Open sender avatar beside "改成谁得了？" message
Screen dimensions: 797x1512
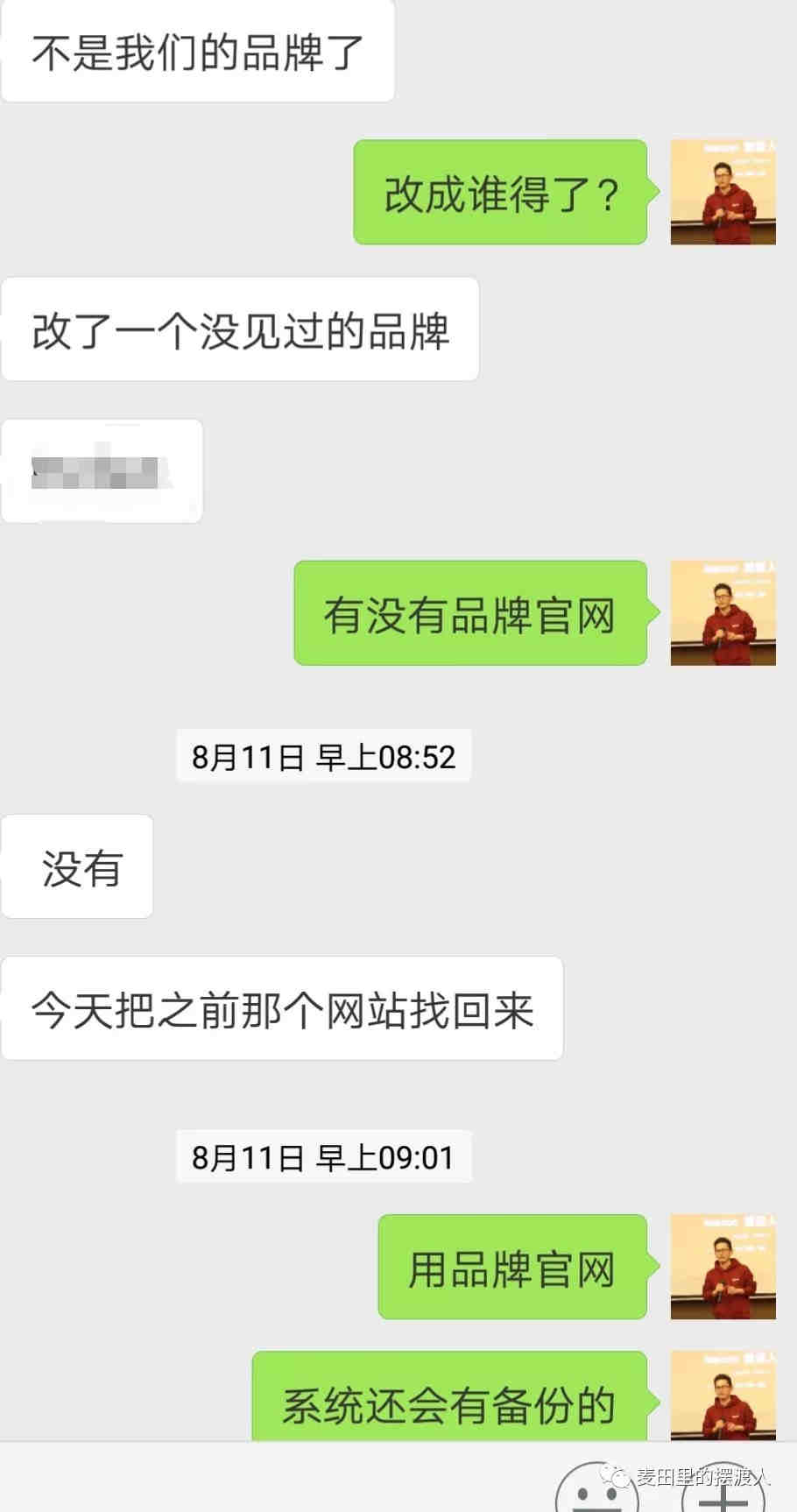click(723, 192)
